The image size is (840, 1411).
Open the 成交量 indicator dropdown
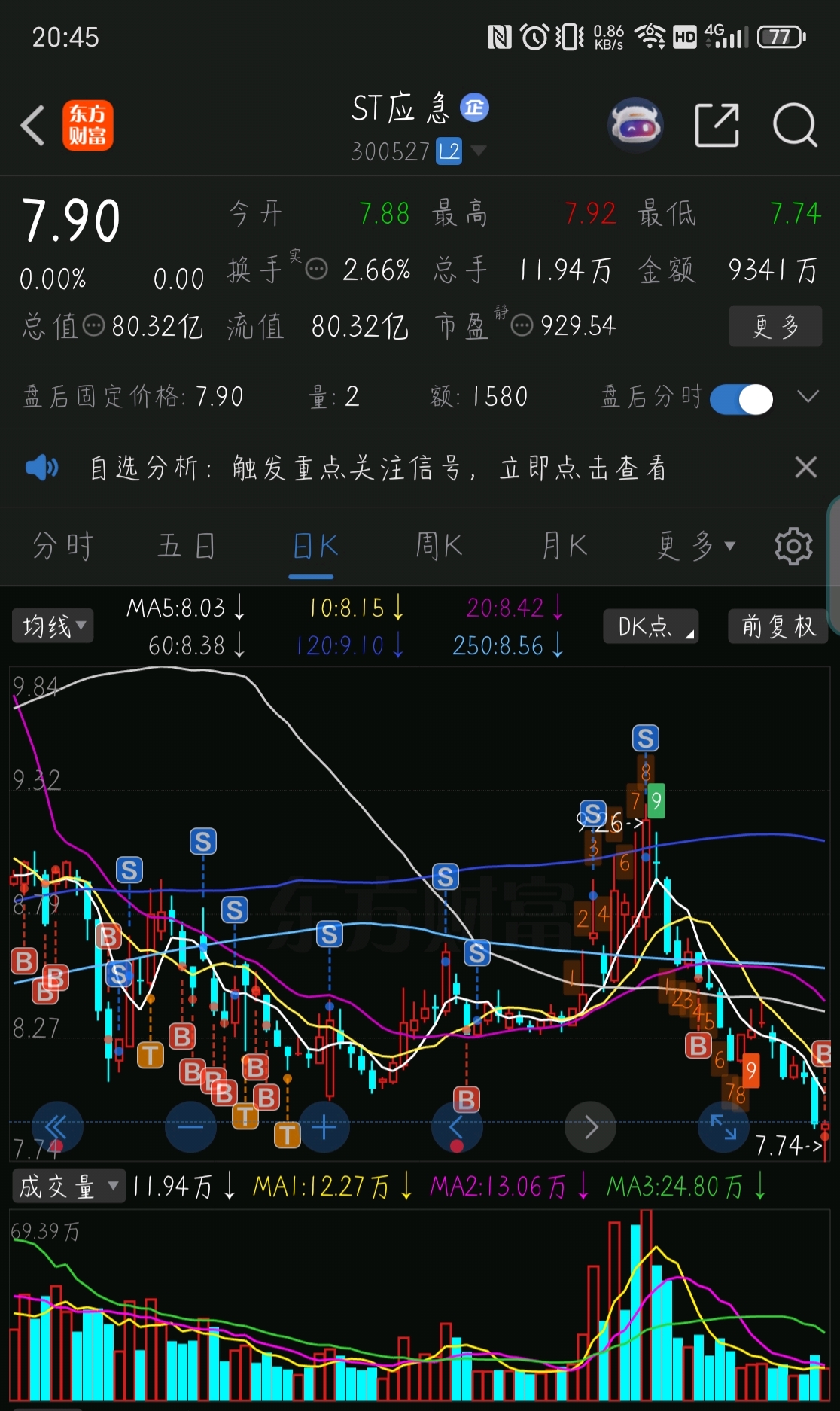68,1187
